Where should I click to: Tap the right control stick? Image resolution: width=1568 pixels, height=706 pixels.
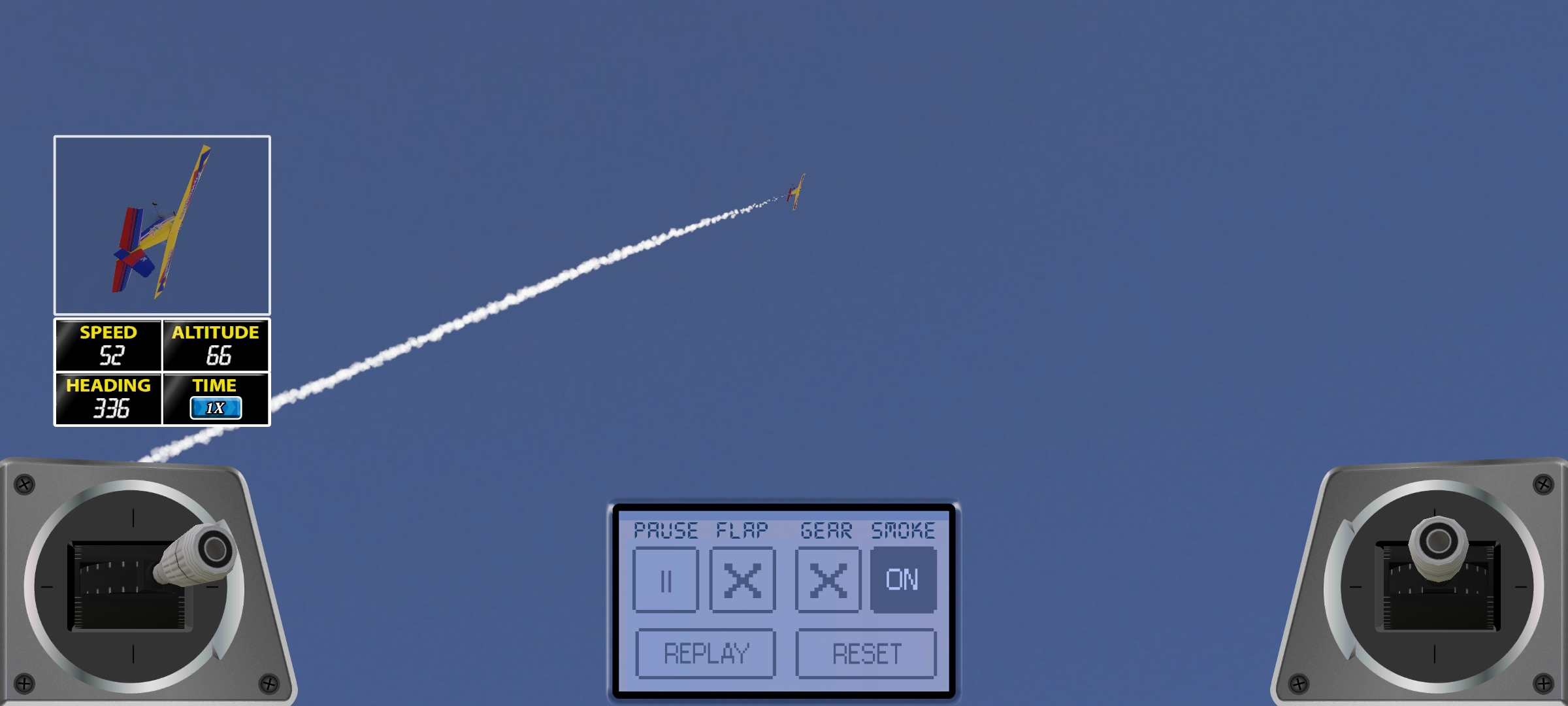(1438, 546)
